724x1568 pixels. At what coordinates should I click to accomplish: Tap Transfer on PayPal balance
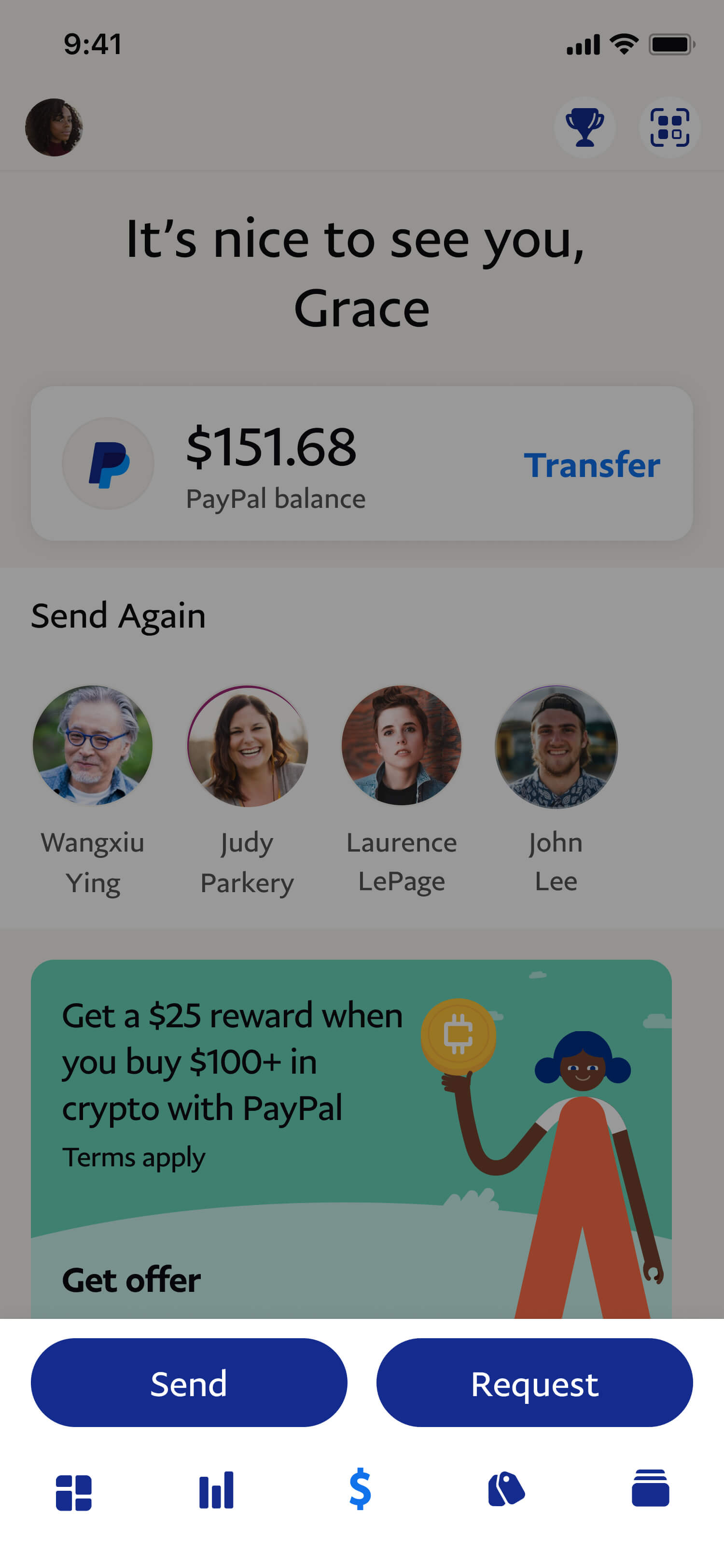[591, 465]
